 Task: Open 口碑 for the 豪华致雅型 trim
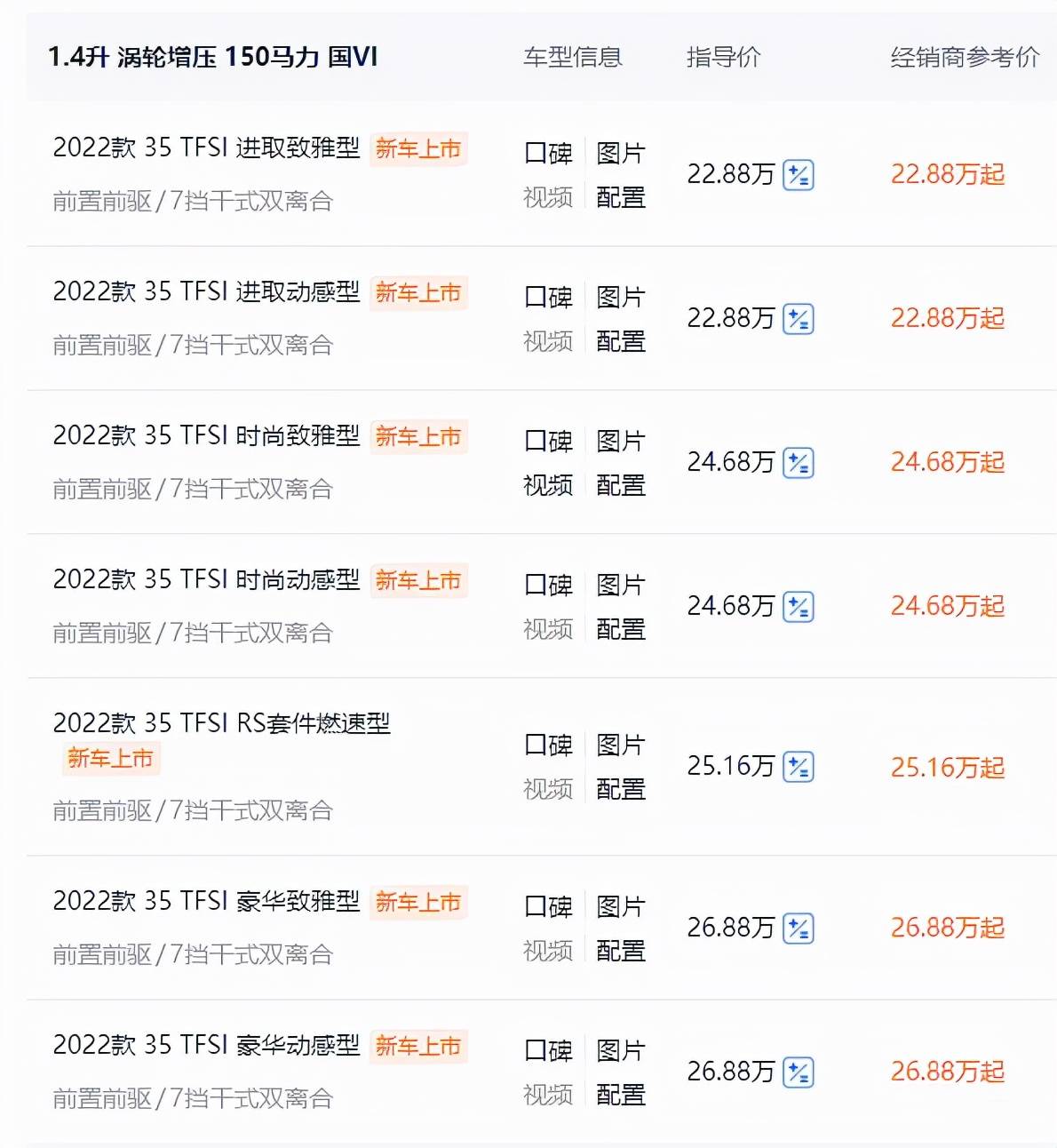[x=548, y=905]
